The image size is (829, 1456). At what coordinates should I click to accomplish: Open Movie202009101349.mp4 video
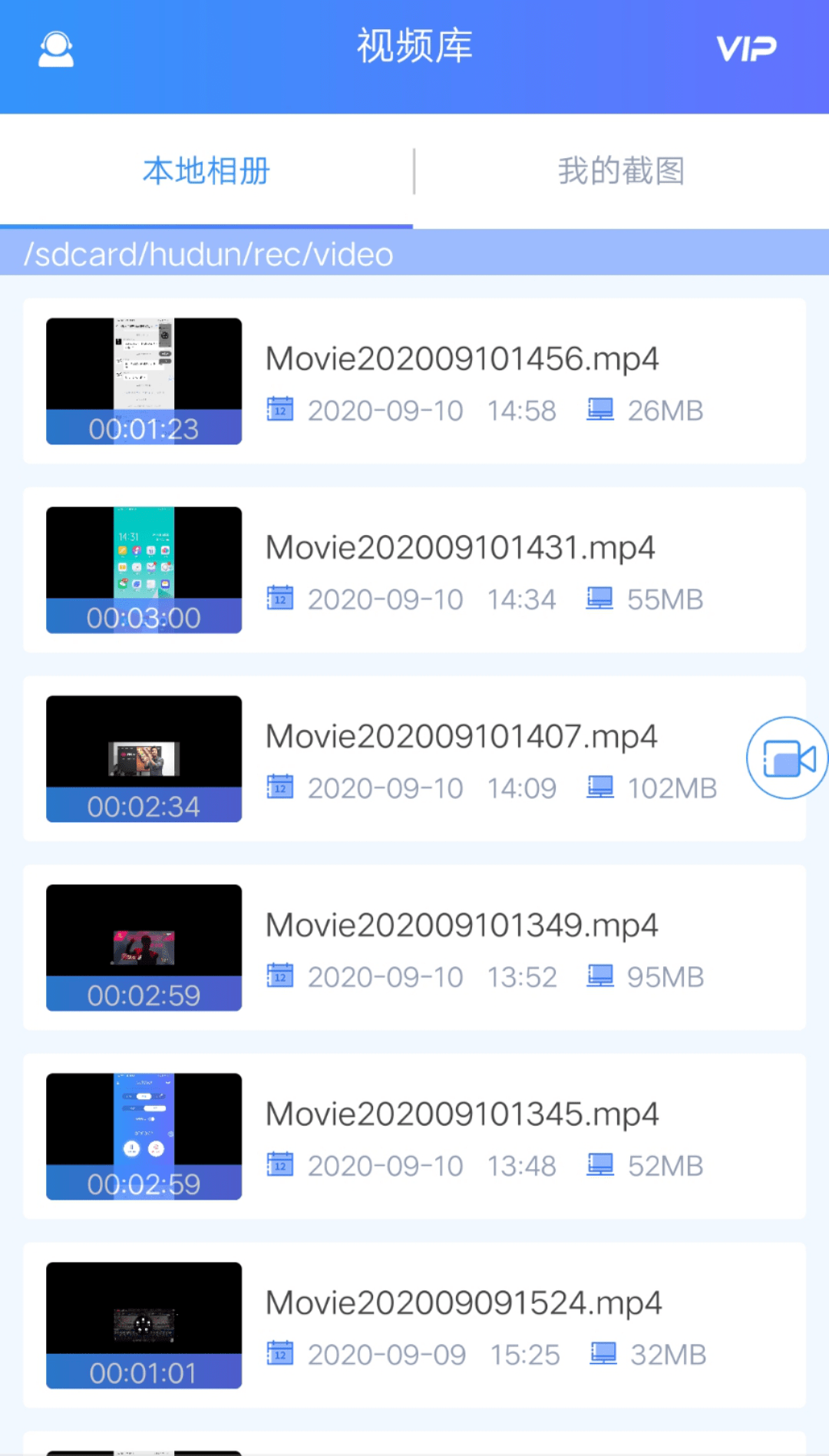[414, 947]
